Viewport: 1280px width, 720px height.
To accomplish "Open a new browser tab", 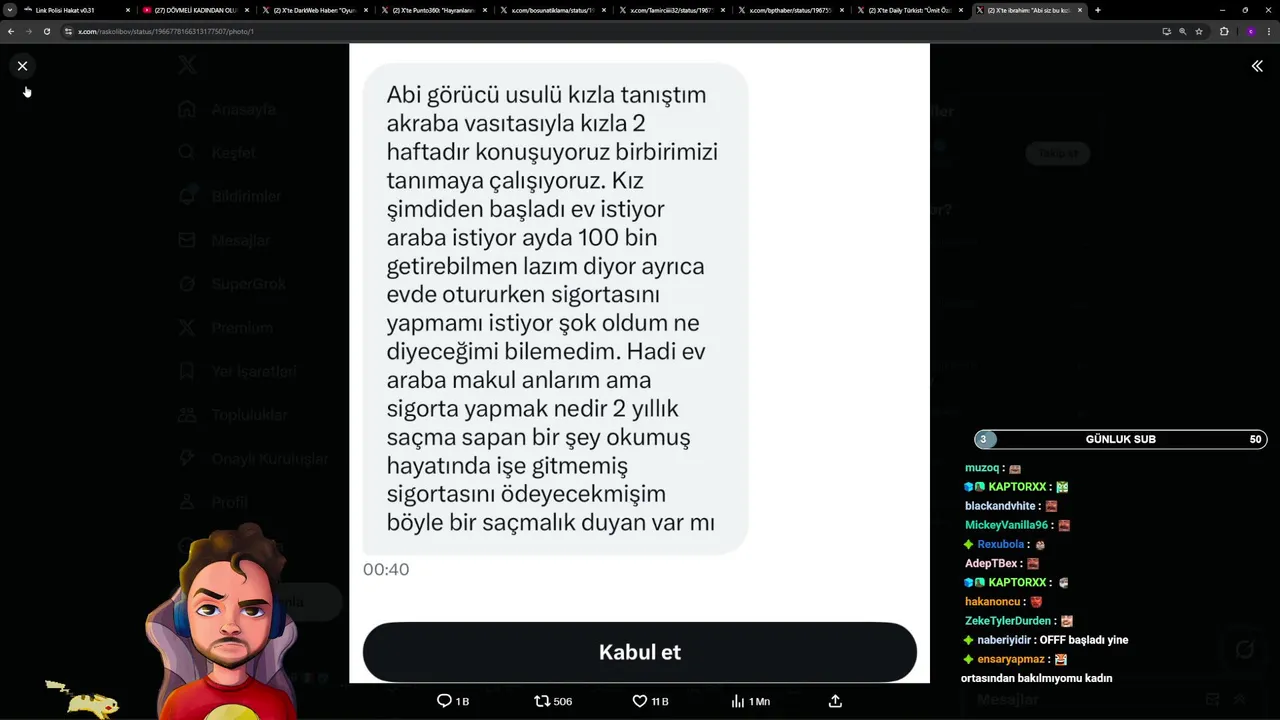I will coord(1098,10).
